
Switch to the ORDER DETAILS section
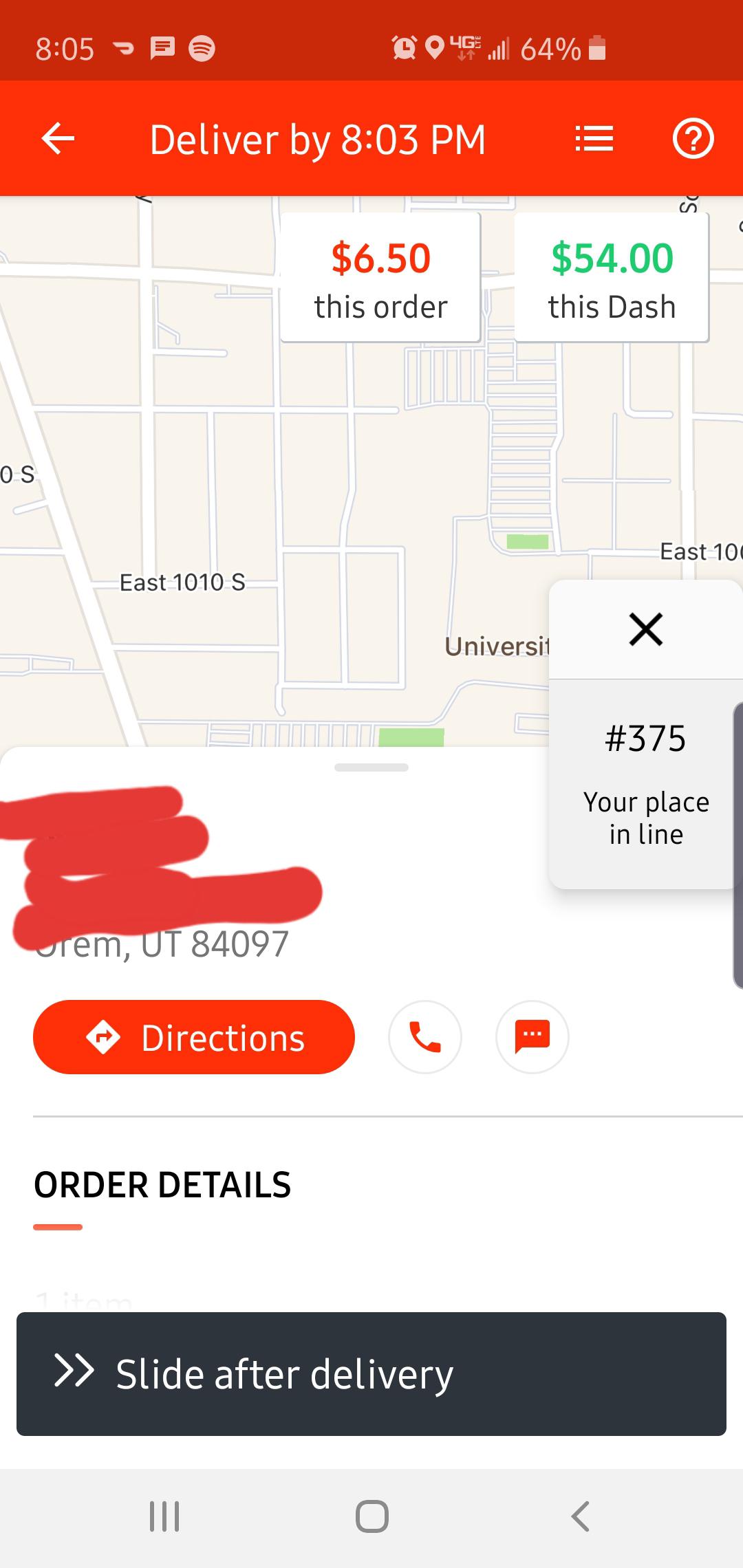coord(162,1184)
